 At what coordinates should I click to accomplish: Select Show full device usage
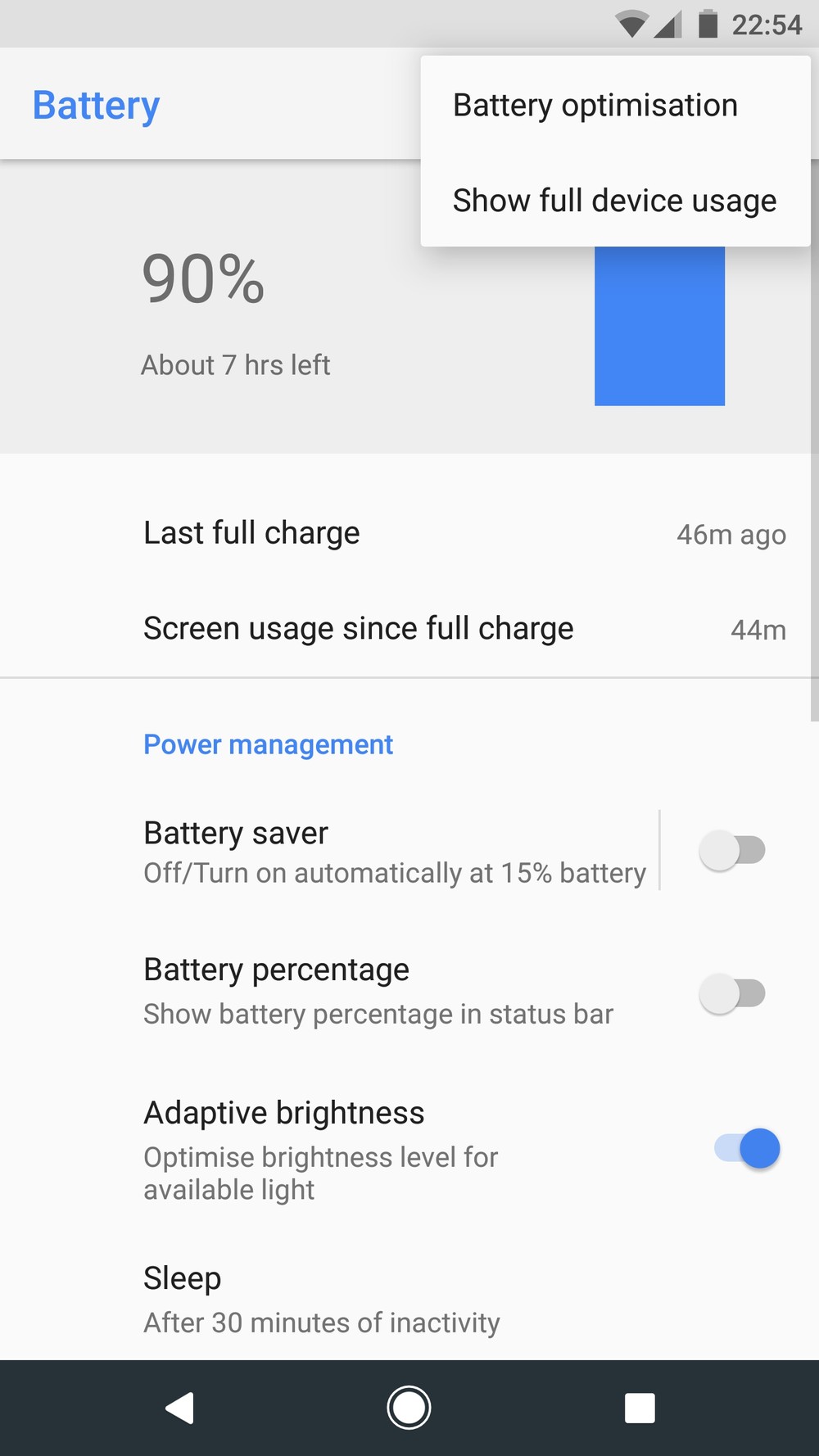tap(615, 200)
